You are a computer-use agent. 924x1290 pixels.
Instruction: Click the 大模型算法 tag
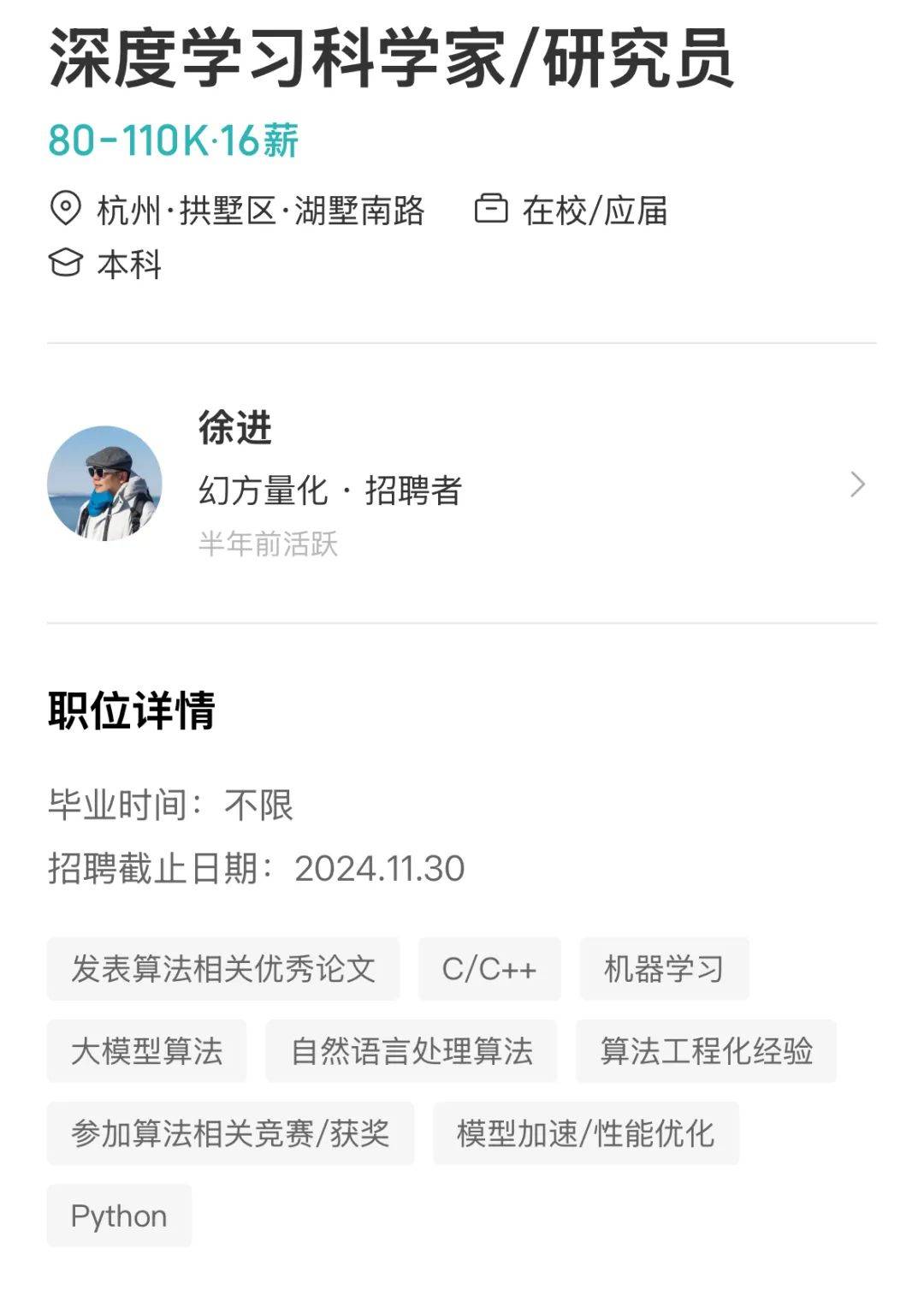click(x=147, y=1050)
